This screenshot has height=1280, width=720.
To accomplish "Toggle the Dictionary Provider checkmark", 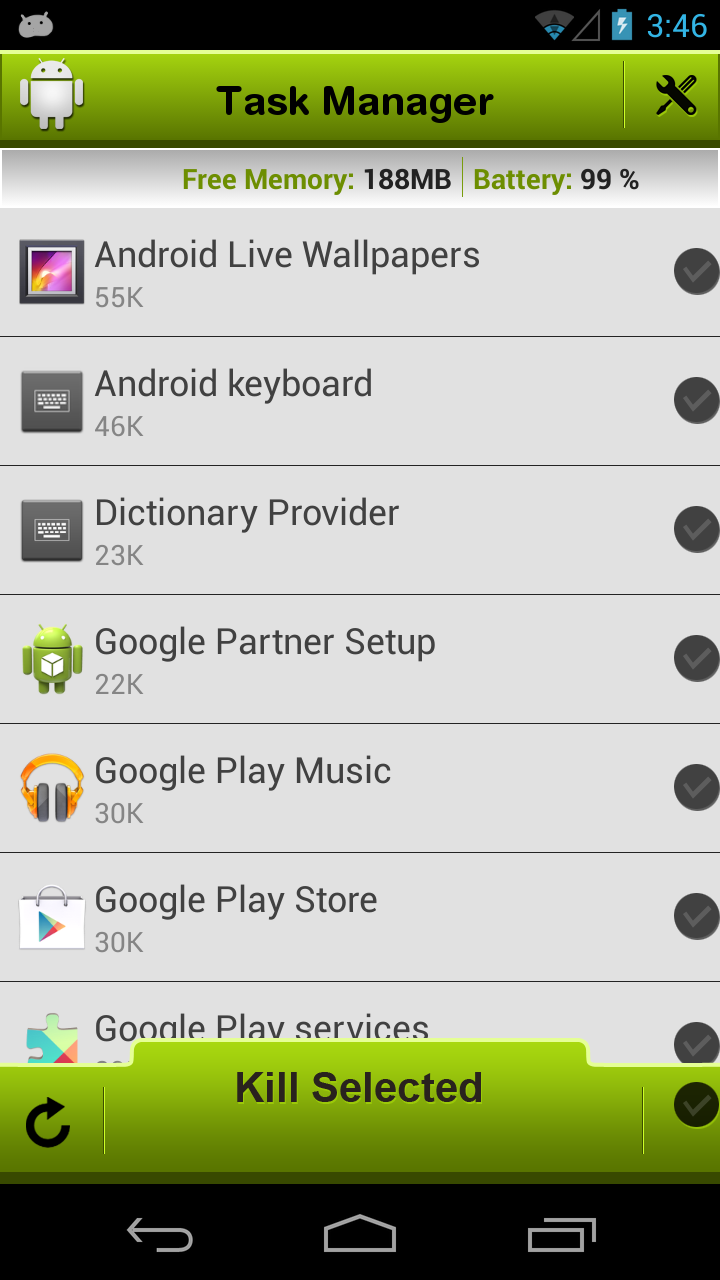I will point(696,529).
